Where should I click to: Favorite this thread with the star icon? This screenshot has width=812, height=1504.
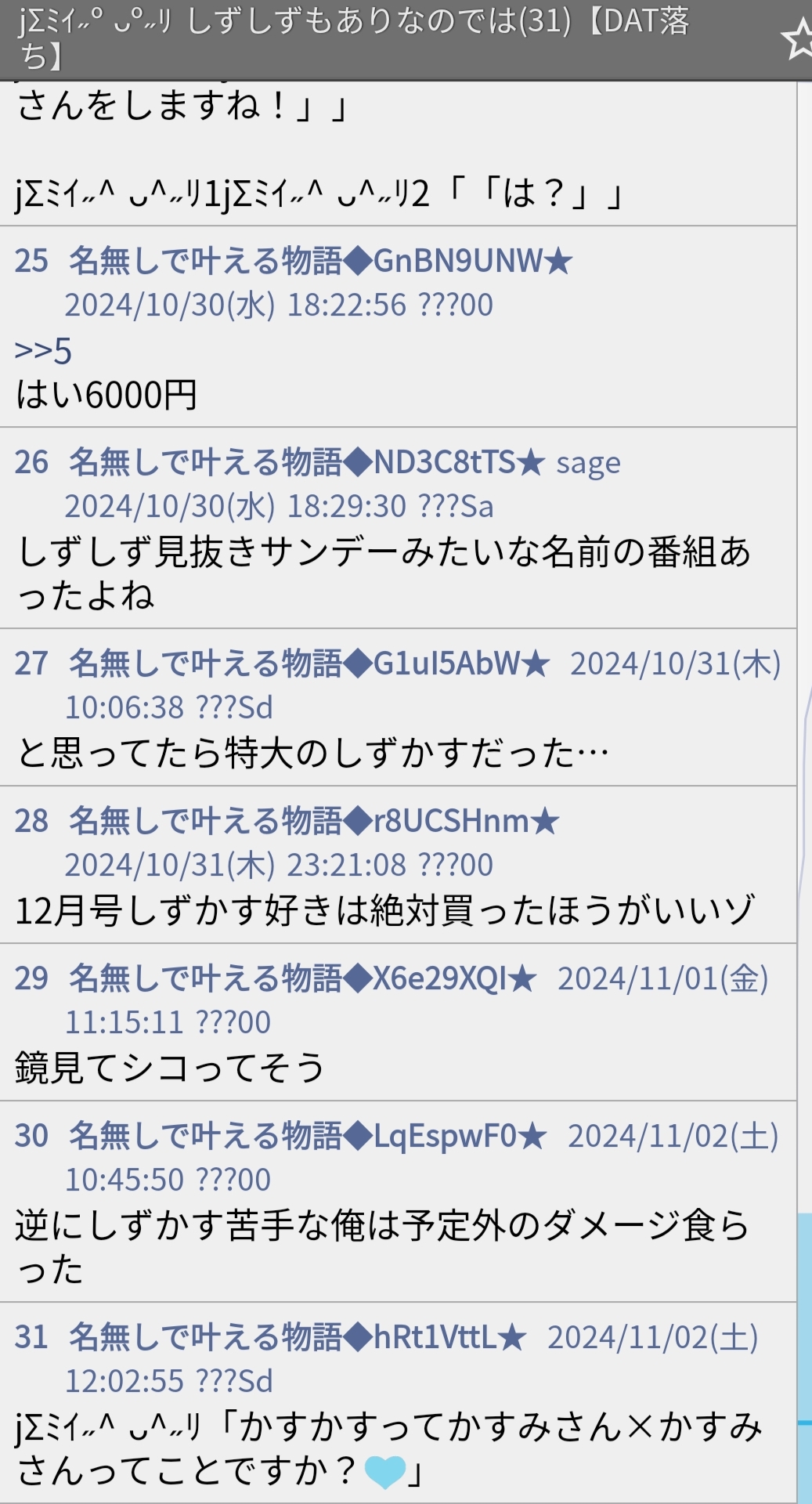coord(799,39)
